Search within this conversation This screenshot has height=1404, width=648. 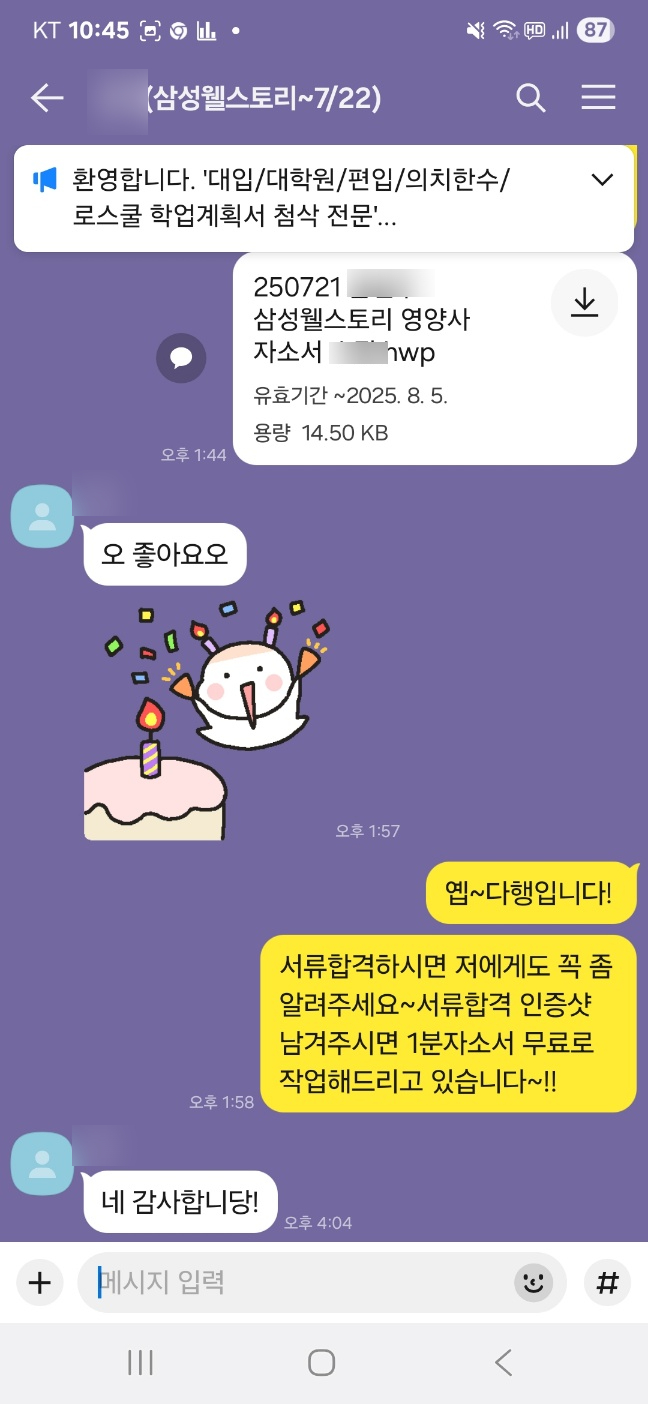coord(530,98)
